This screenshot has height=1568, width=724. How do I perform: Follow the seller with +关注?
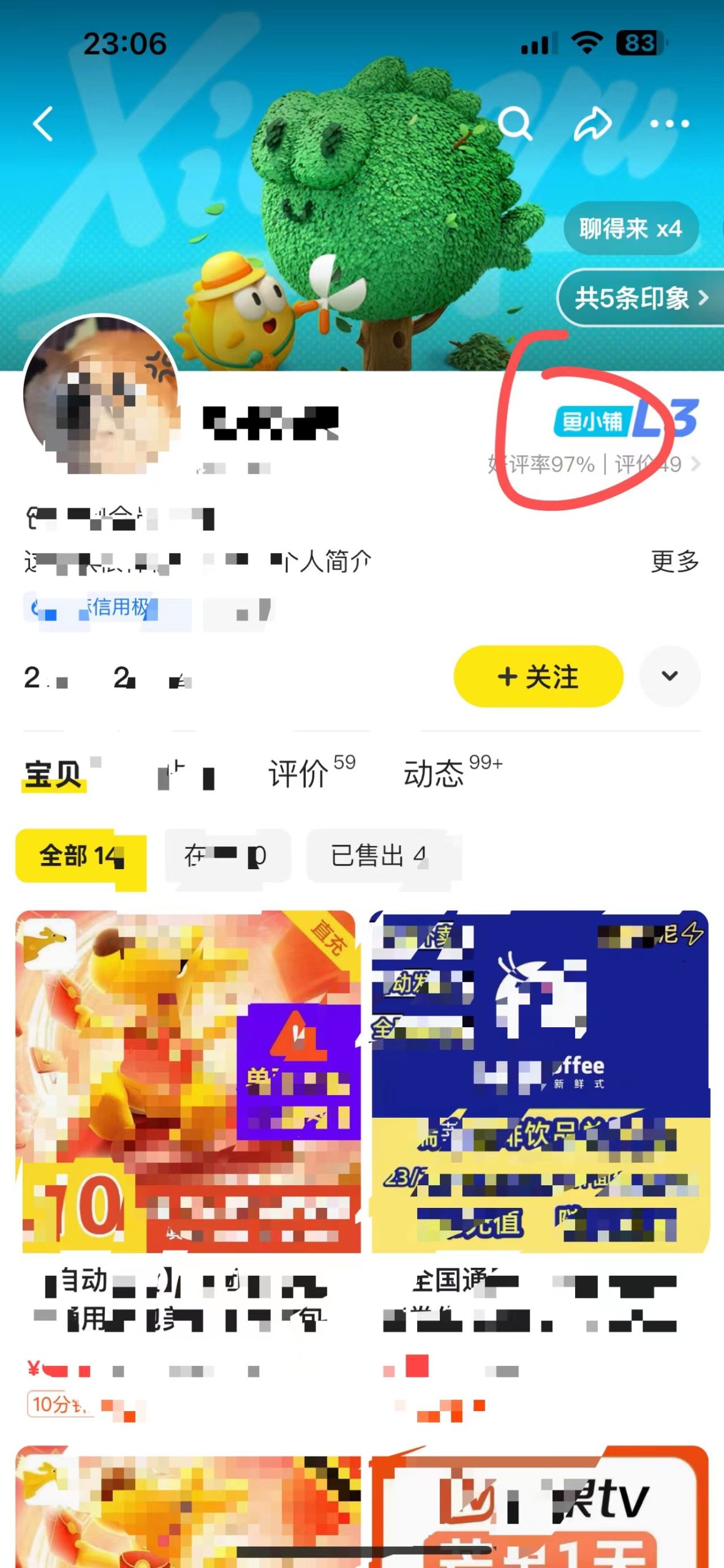tap(538, 677)
